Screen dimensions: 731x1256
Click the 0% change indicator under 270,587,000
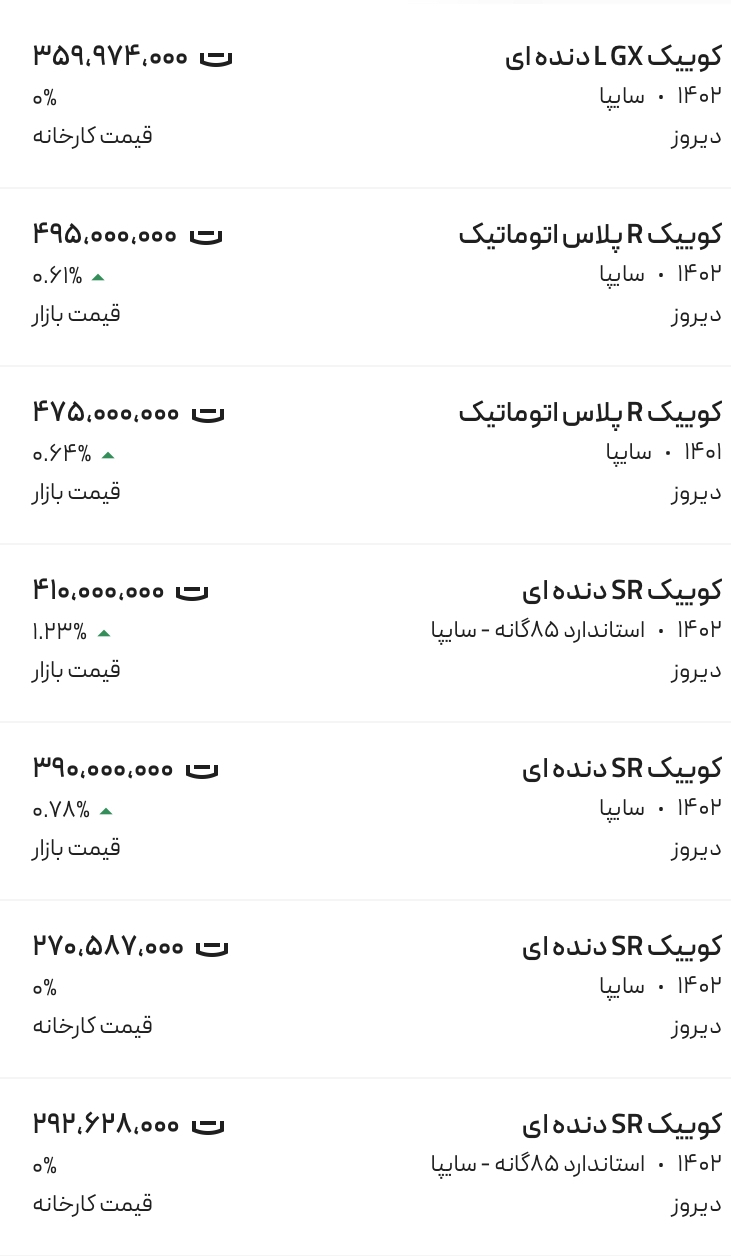pyautogui.click(x=43, y=987)
